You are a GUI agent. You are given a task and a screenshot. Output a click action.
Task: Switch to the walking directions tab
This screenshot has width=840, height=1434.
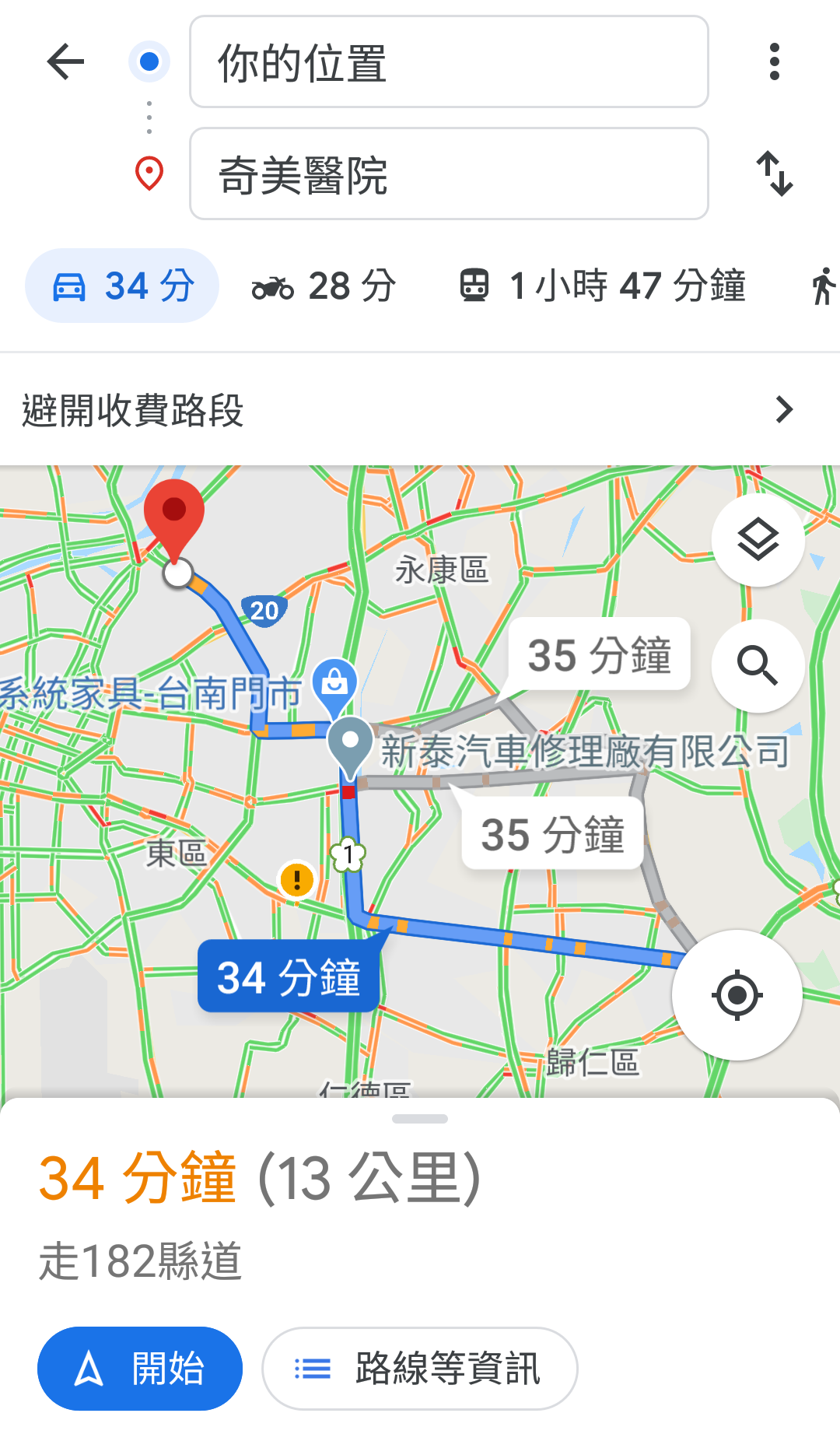pyautogui.click(x=822, y=286)
